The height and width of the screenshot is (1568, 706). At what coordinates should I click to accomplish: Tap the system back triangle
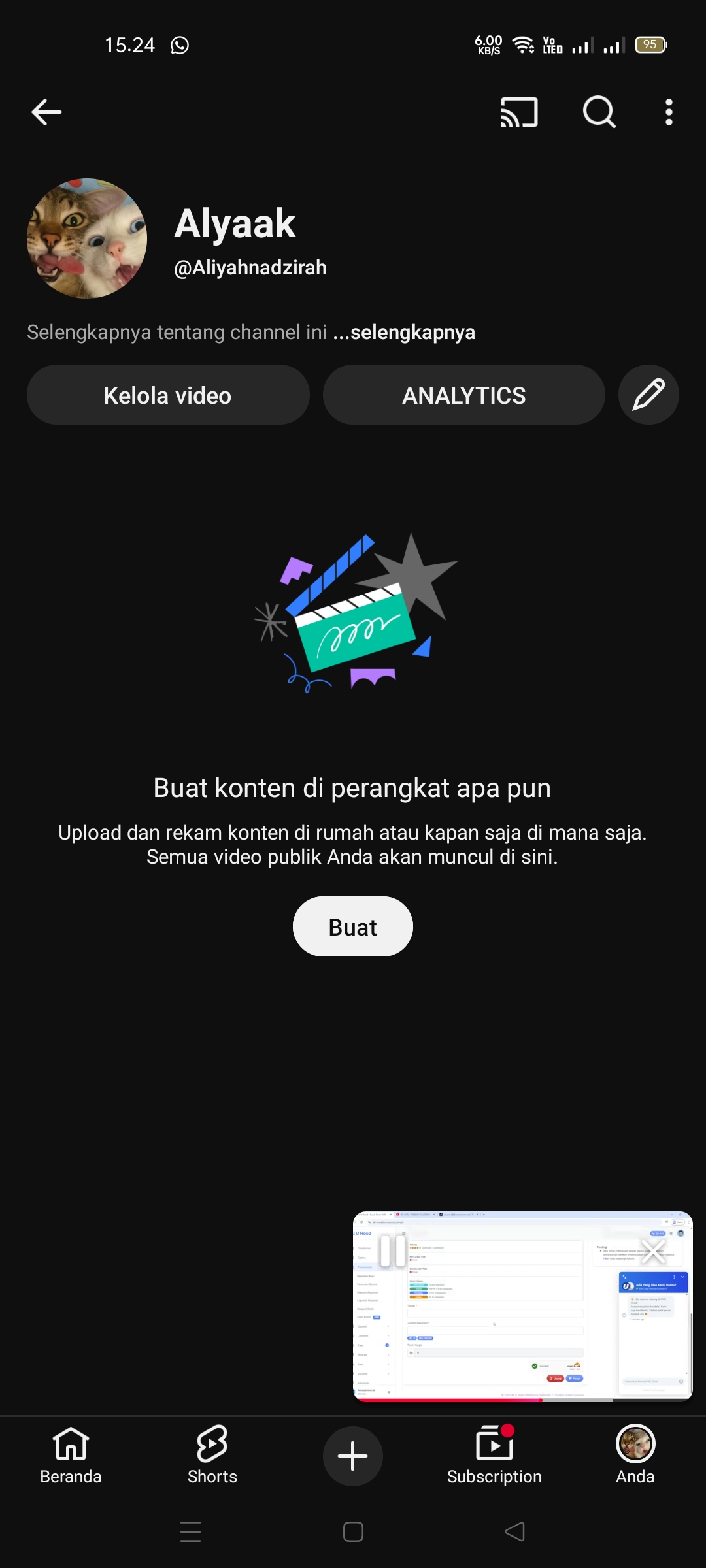pos(515,1532)
